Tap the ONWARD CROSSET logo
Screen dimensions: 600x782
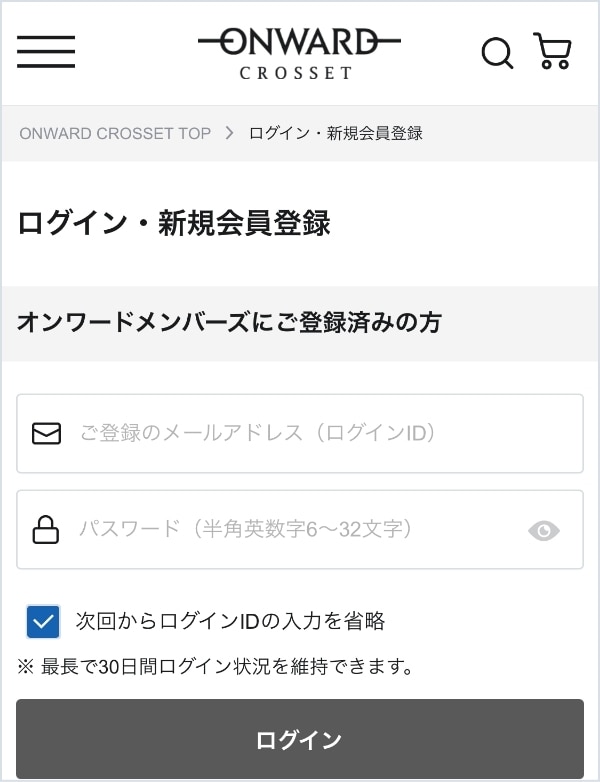click(298, 52)
